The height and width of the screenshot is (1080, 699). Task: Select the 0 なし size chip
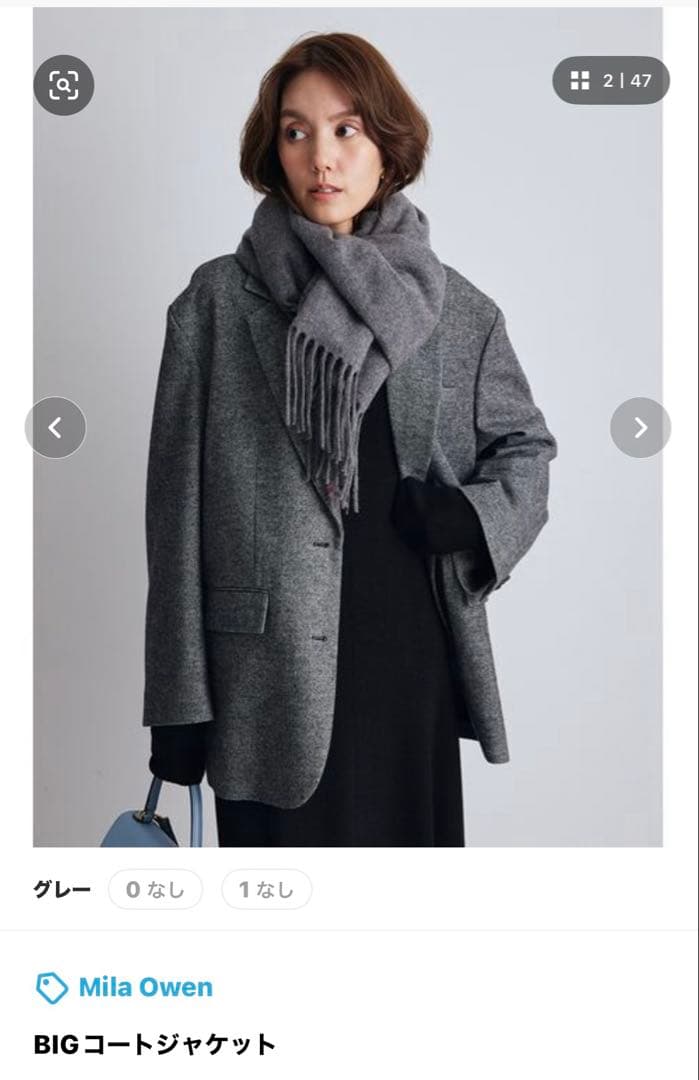coord(155,889)
